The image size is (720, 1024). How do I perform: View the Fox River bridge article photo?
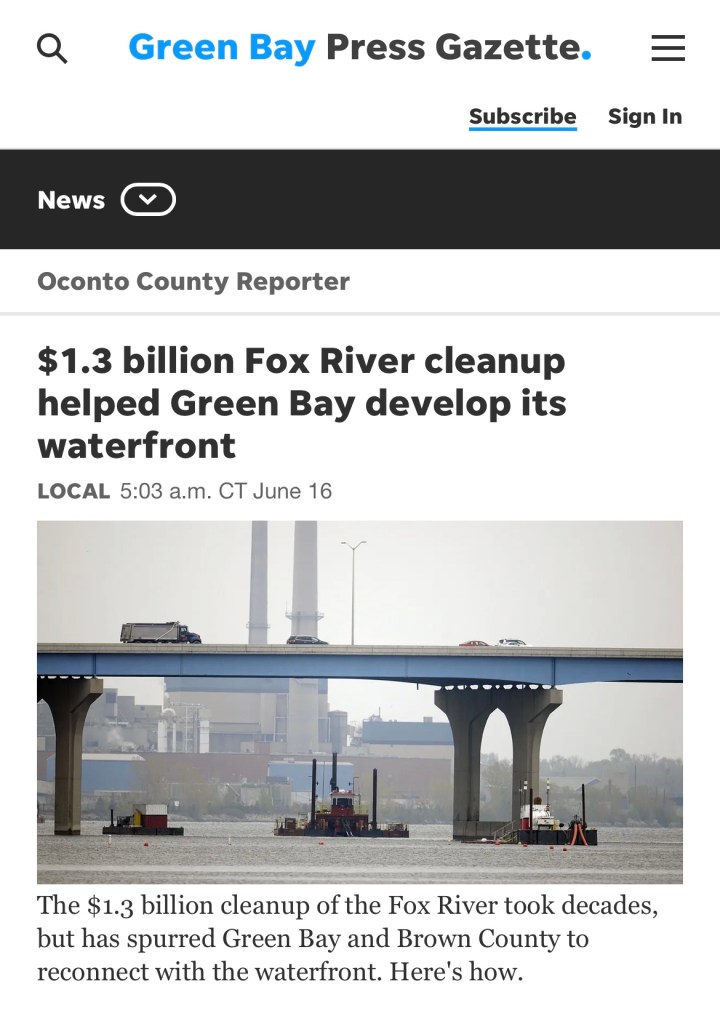pyautogui.click(x=360, y=701)
